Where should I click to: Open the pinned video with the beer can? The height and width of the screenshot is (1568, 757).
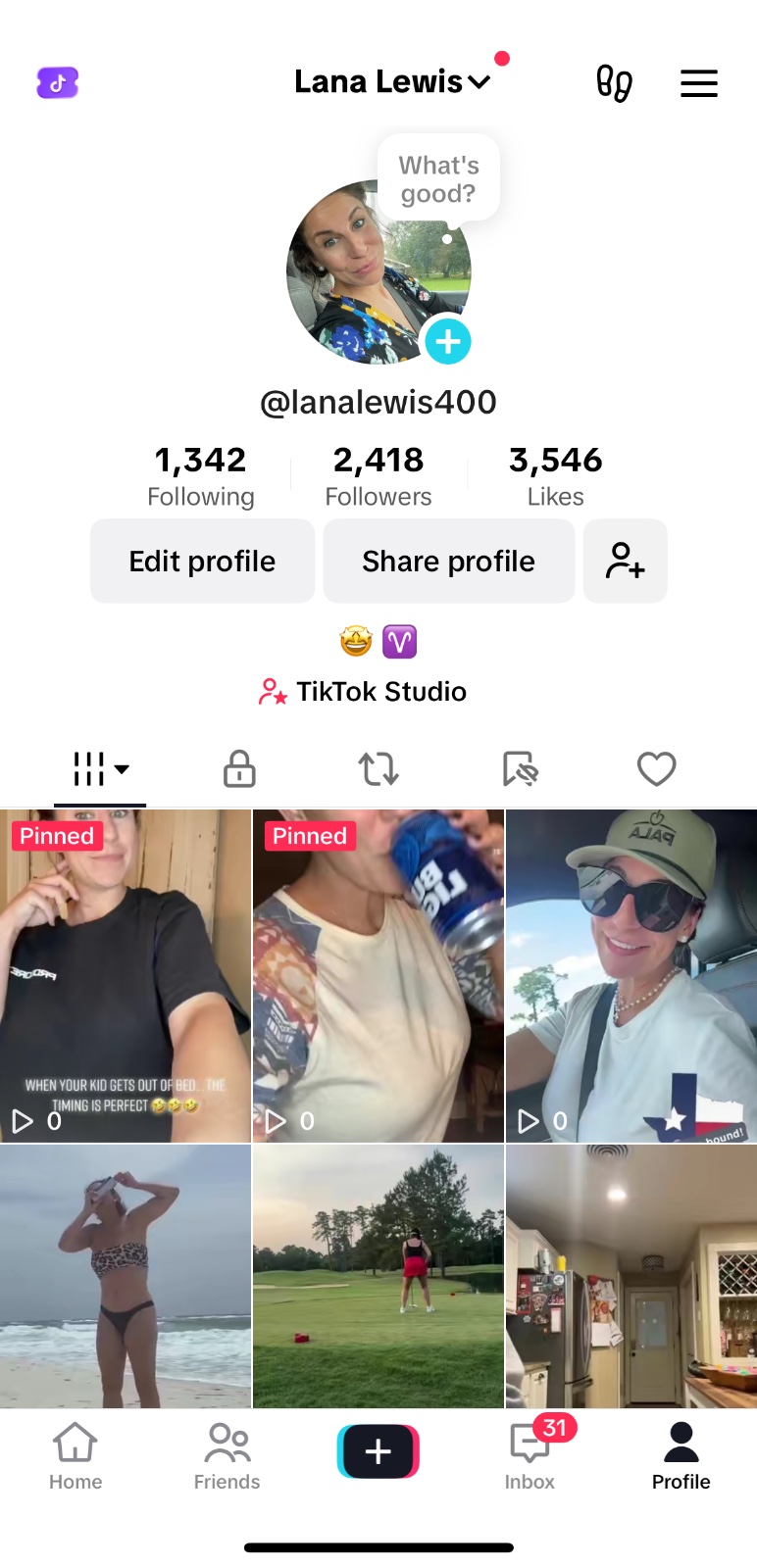[378, 976]
